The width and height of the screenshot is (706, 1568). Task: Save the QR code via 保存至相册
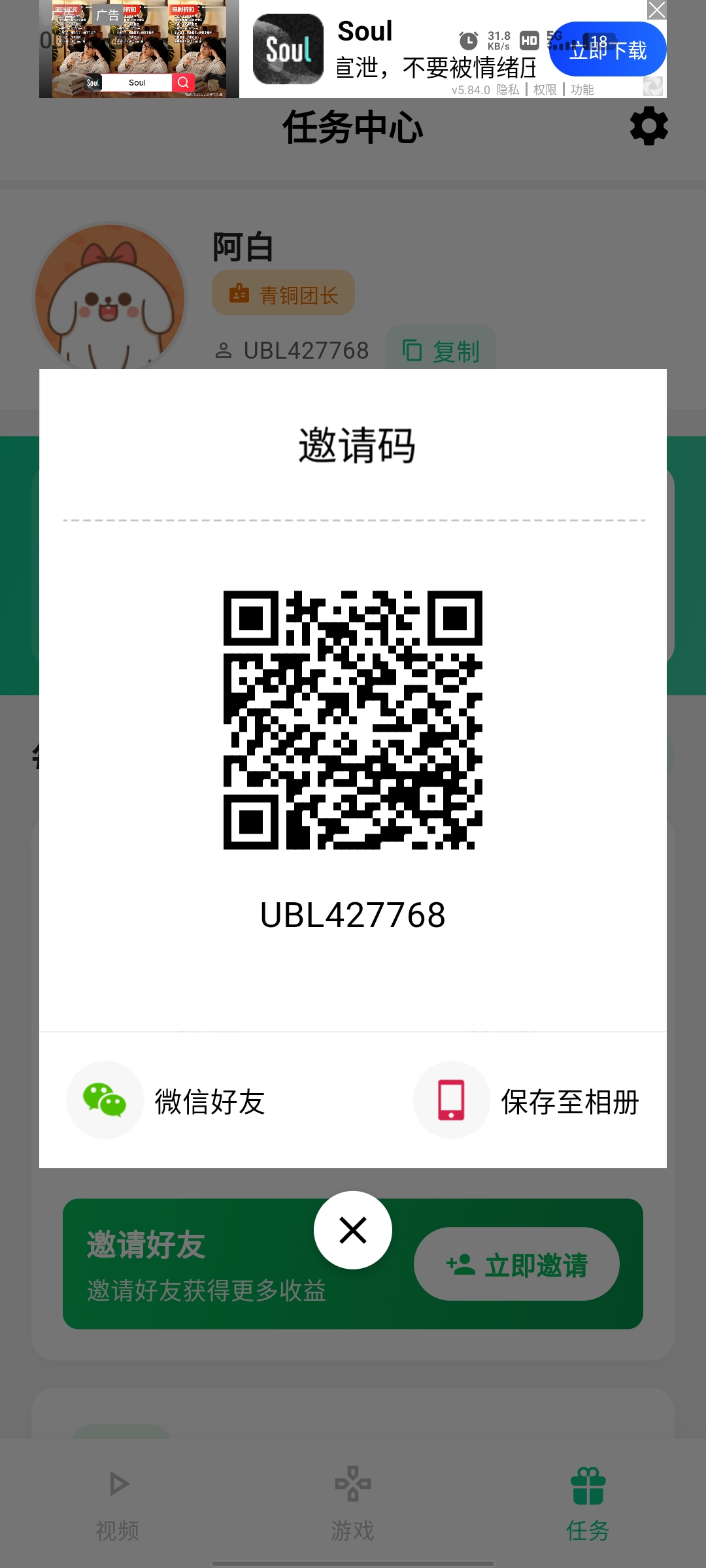pos(527,1102)
